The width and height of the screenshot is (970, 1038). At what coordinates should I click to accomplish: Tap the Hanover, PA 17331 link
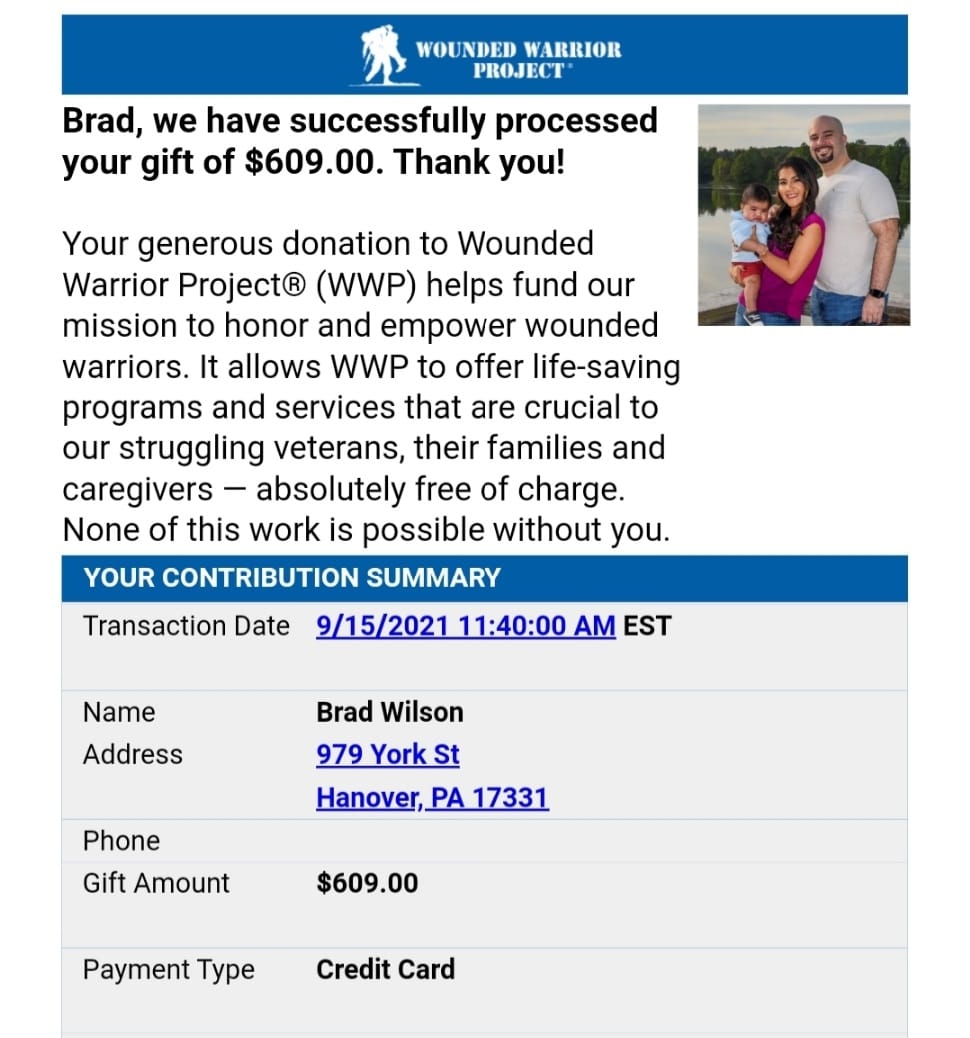point(432,798)
